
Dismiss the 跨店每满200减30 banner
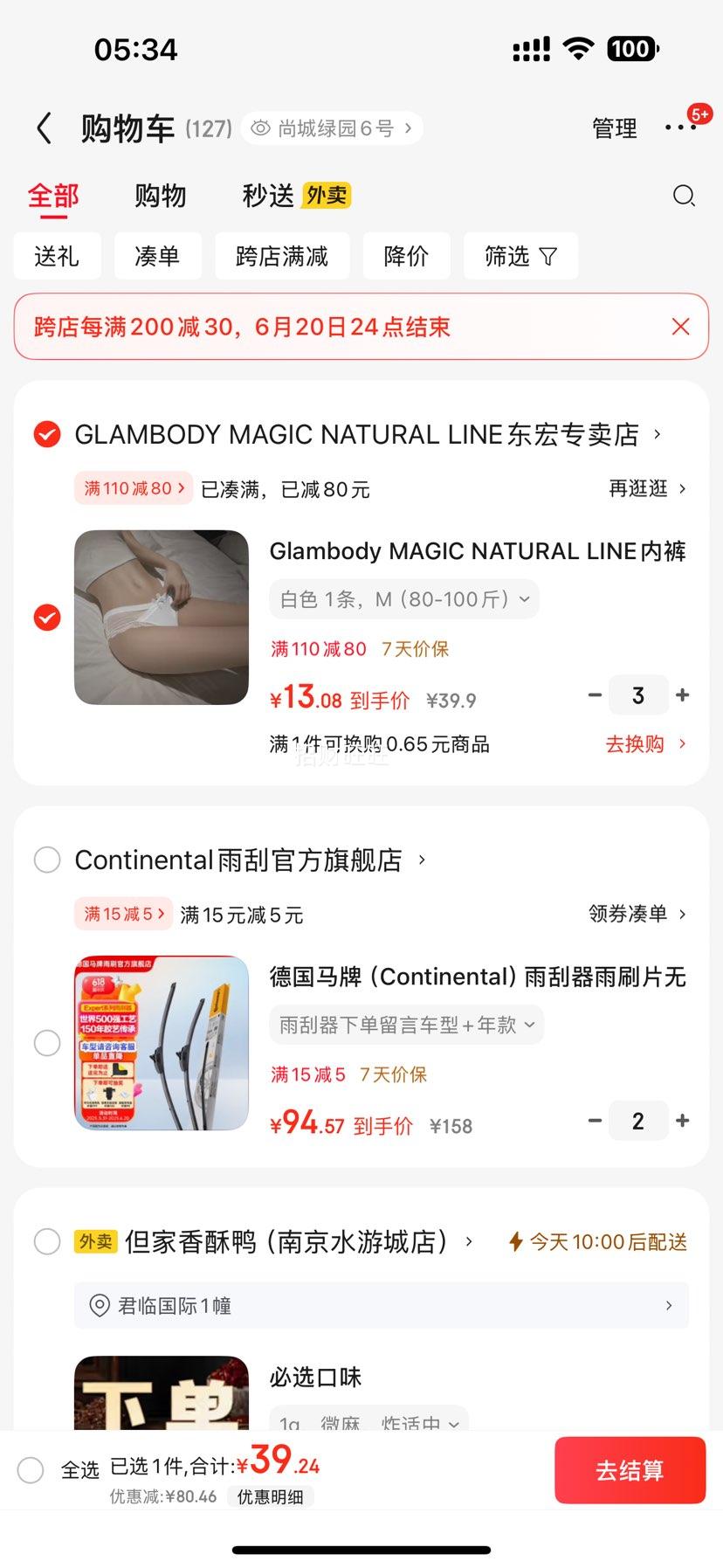click(x=680, y=327)
